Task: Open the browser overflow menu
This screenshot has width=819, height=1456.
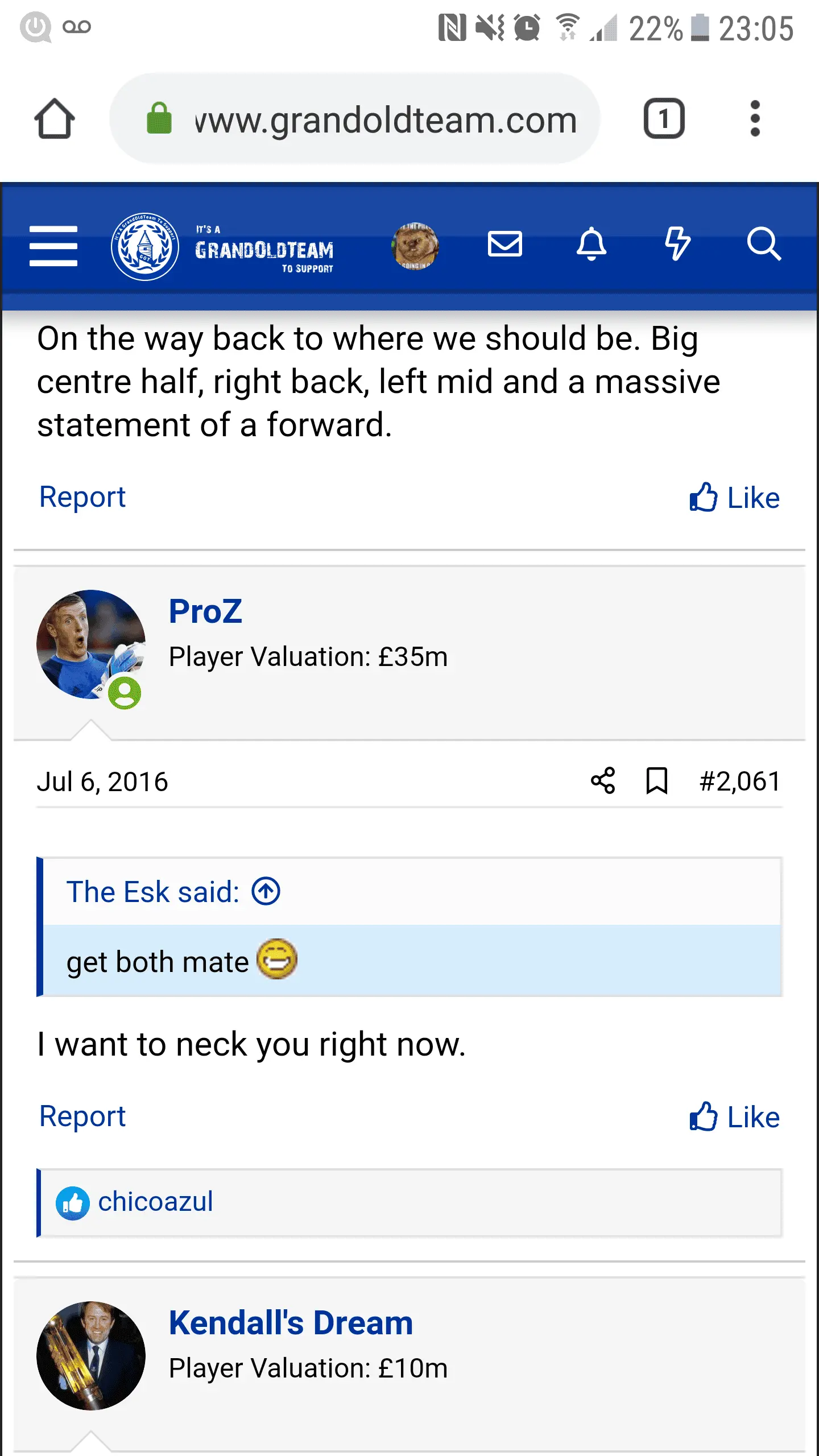Action: (x=755, y=119)
